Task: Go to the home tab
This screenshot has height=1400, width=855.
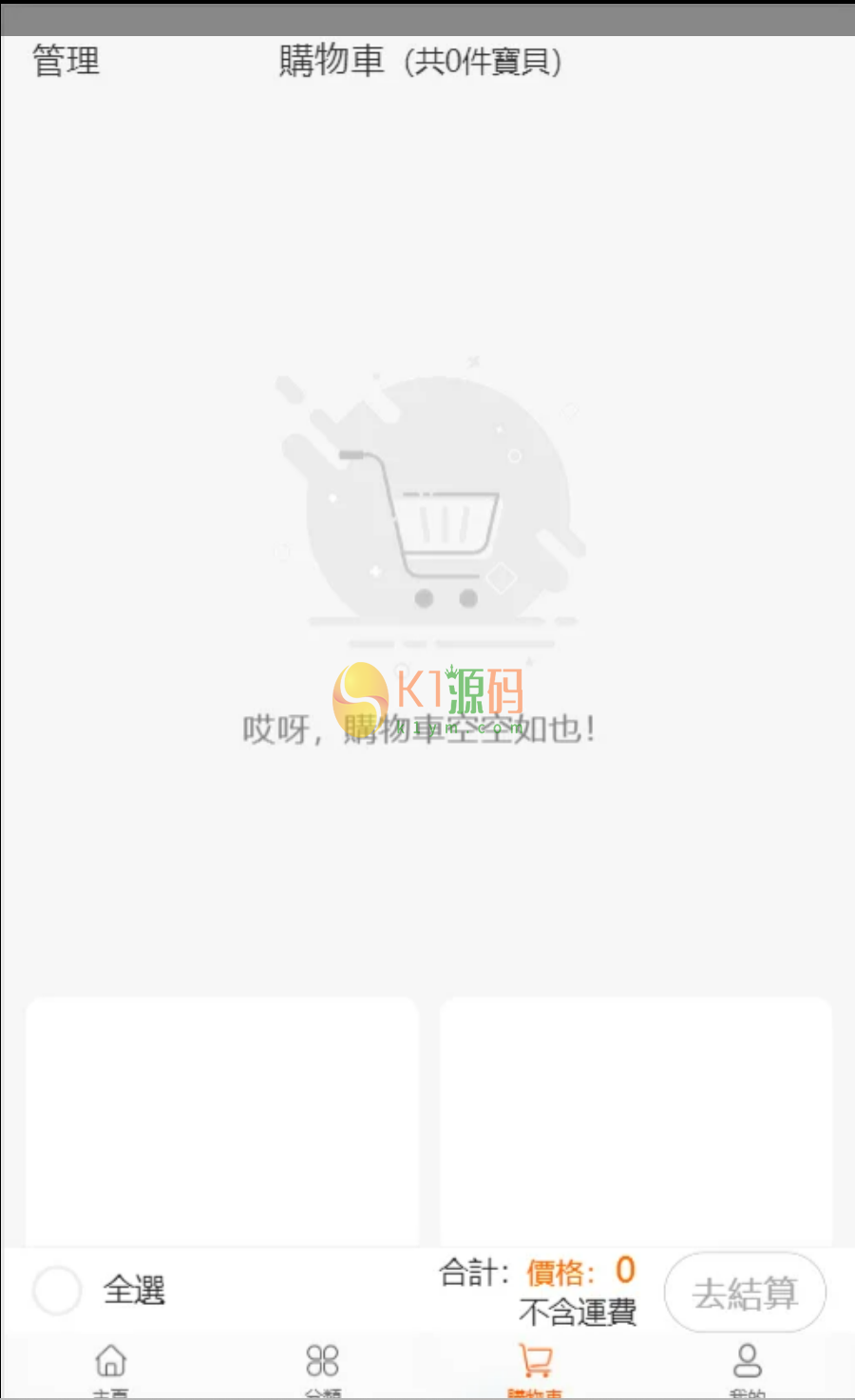Action: (x=111, y=1366)
